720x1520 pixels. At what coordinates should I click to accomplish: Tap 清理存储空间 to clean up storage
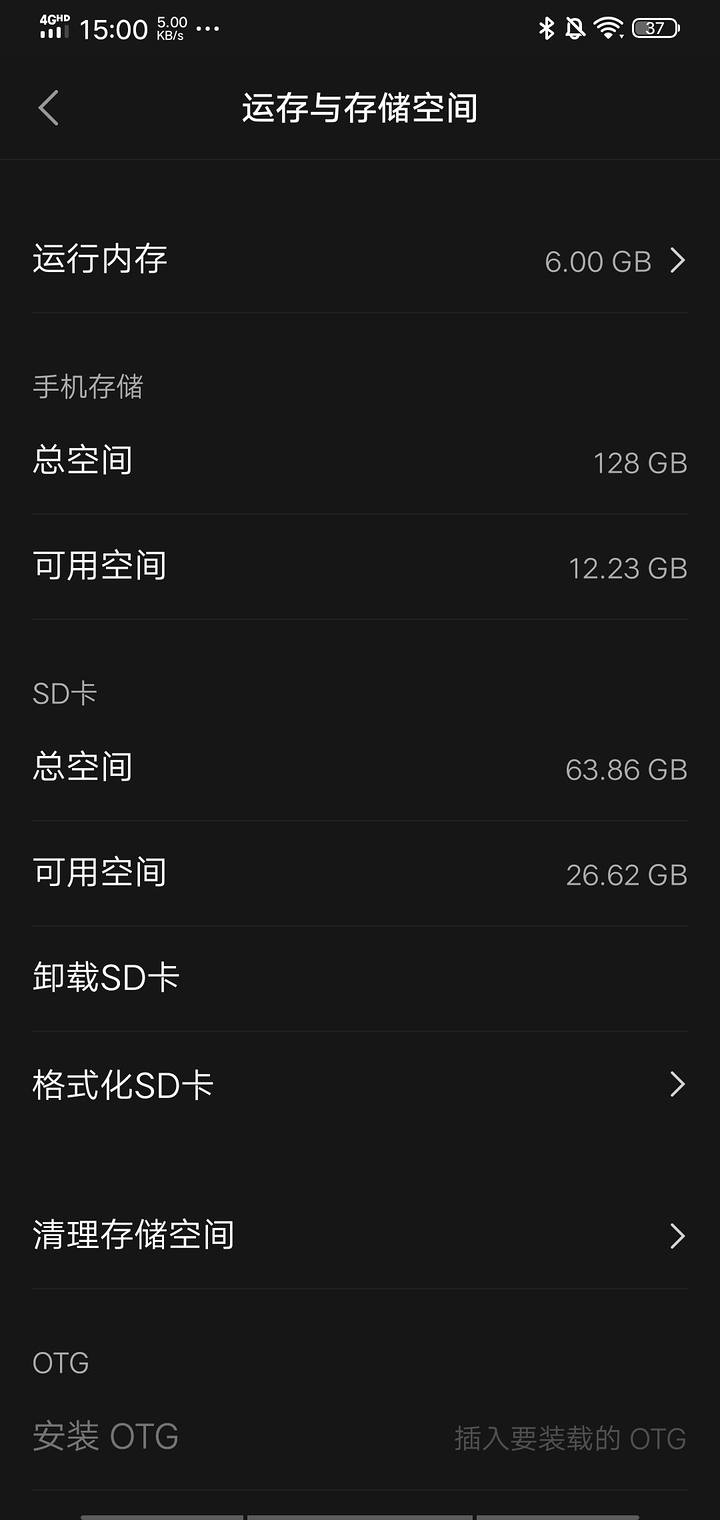133,1235
